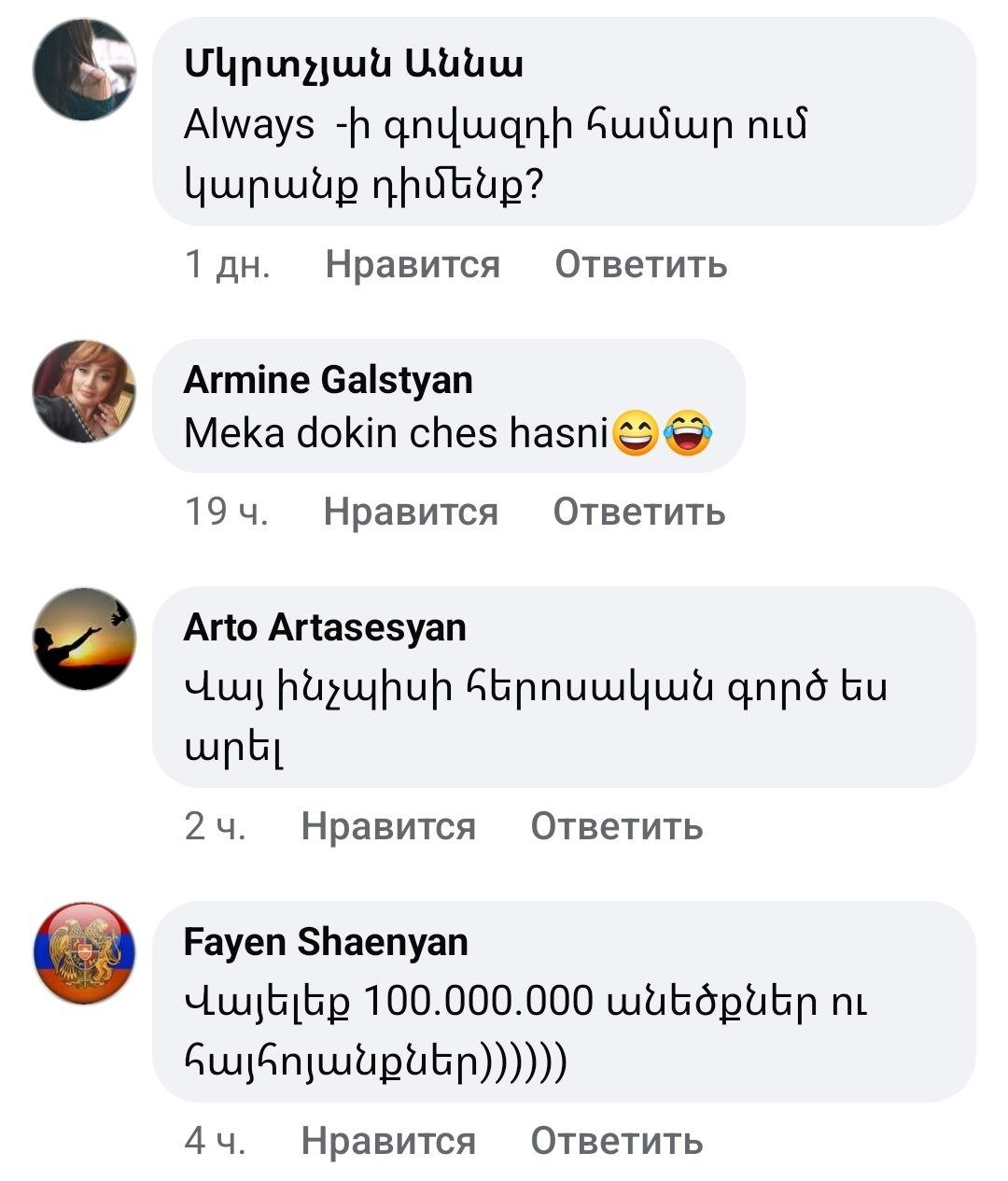Reply to Armine Galstyan's comment
This screenshot has width=1008, height=1181.
(638, 512)
